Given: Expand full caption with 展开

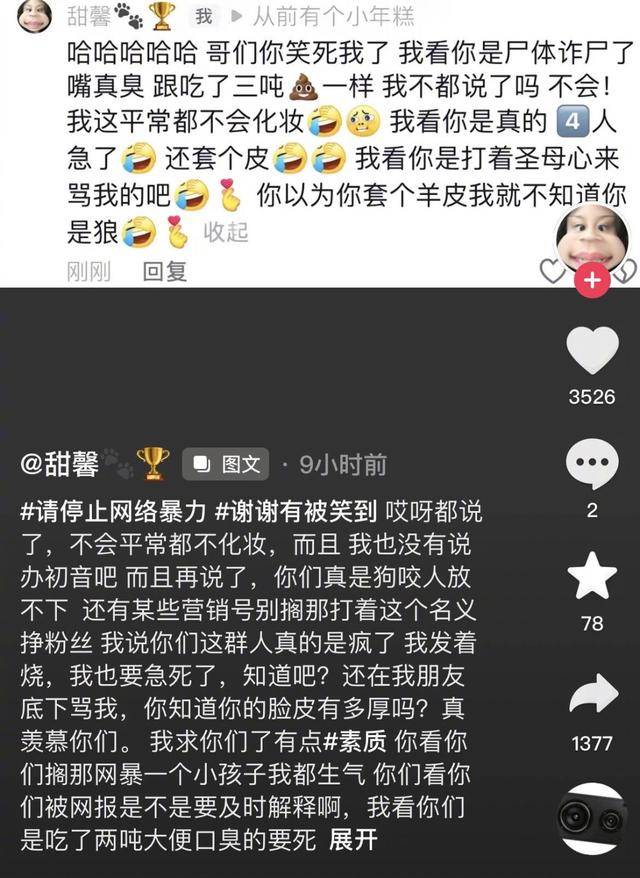Looking at the screenshot, I should [353, 838].
